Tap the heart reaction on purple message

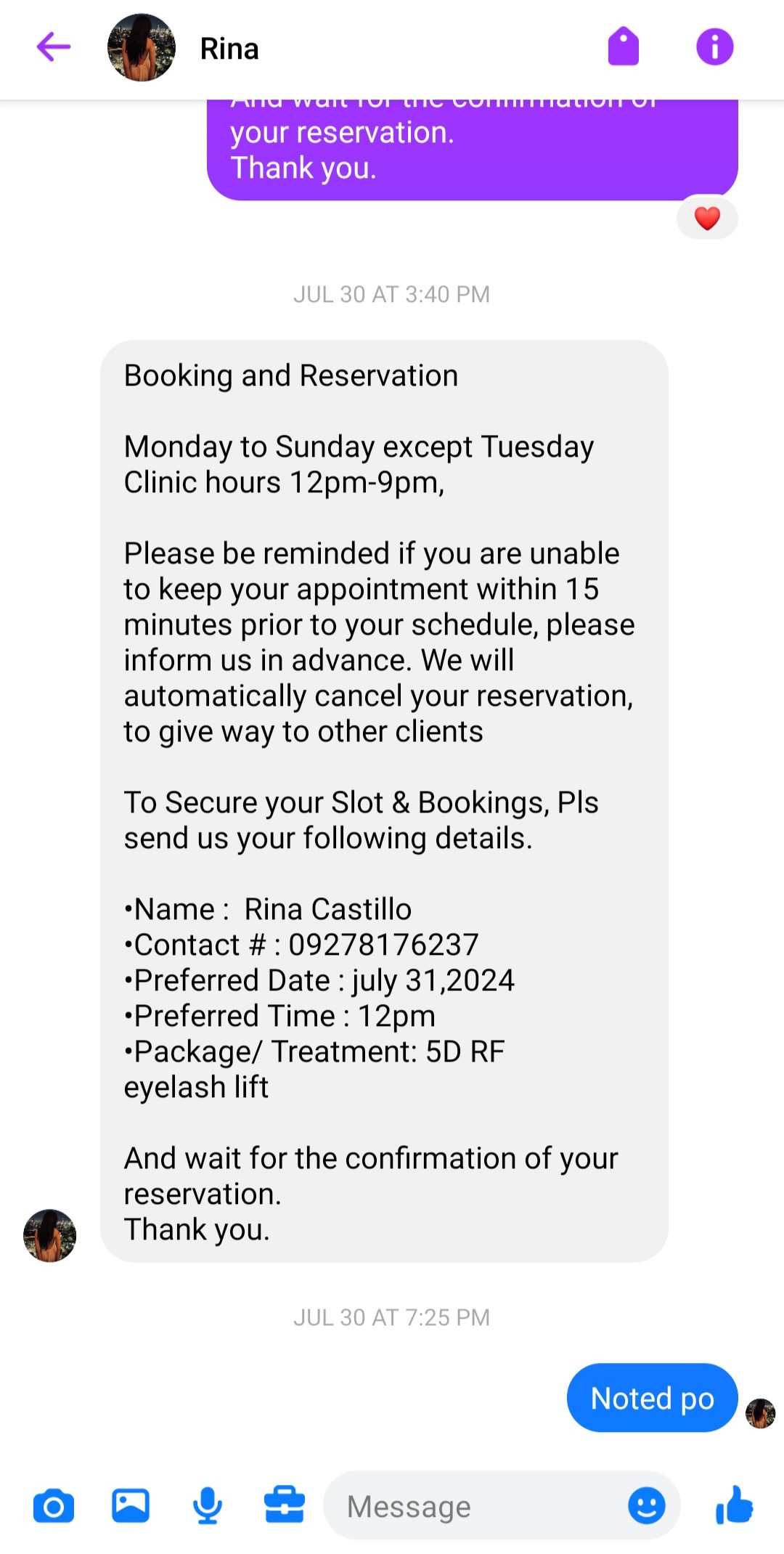[707, 218]
